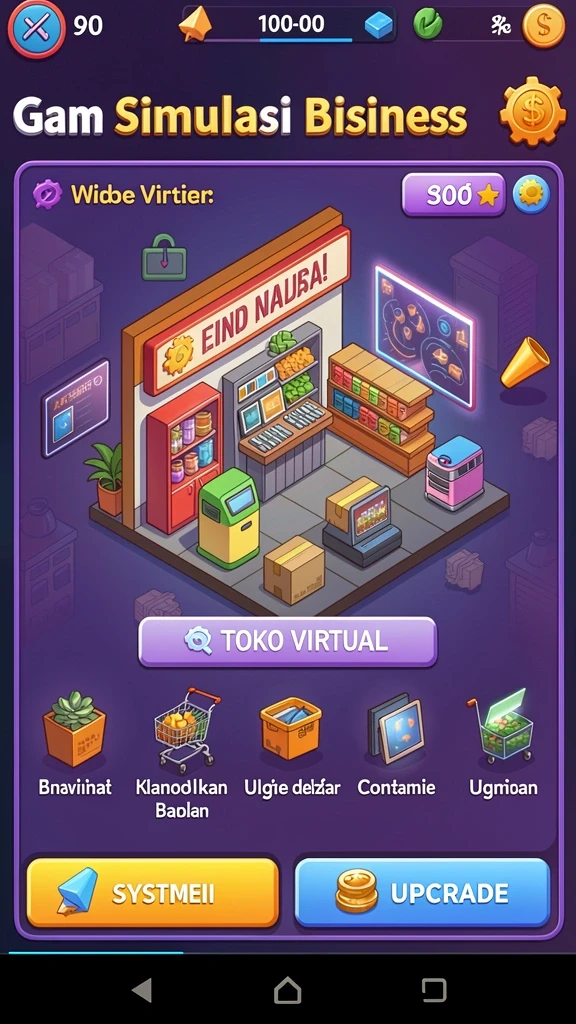Select the Bnaviinat plant item
The width and height of the screenshot is (576, 1024).
tap(74, 744)
